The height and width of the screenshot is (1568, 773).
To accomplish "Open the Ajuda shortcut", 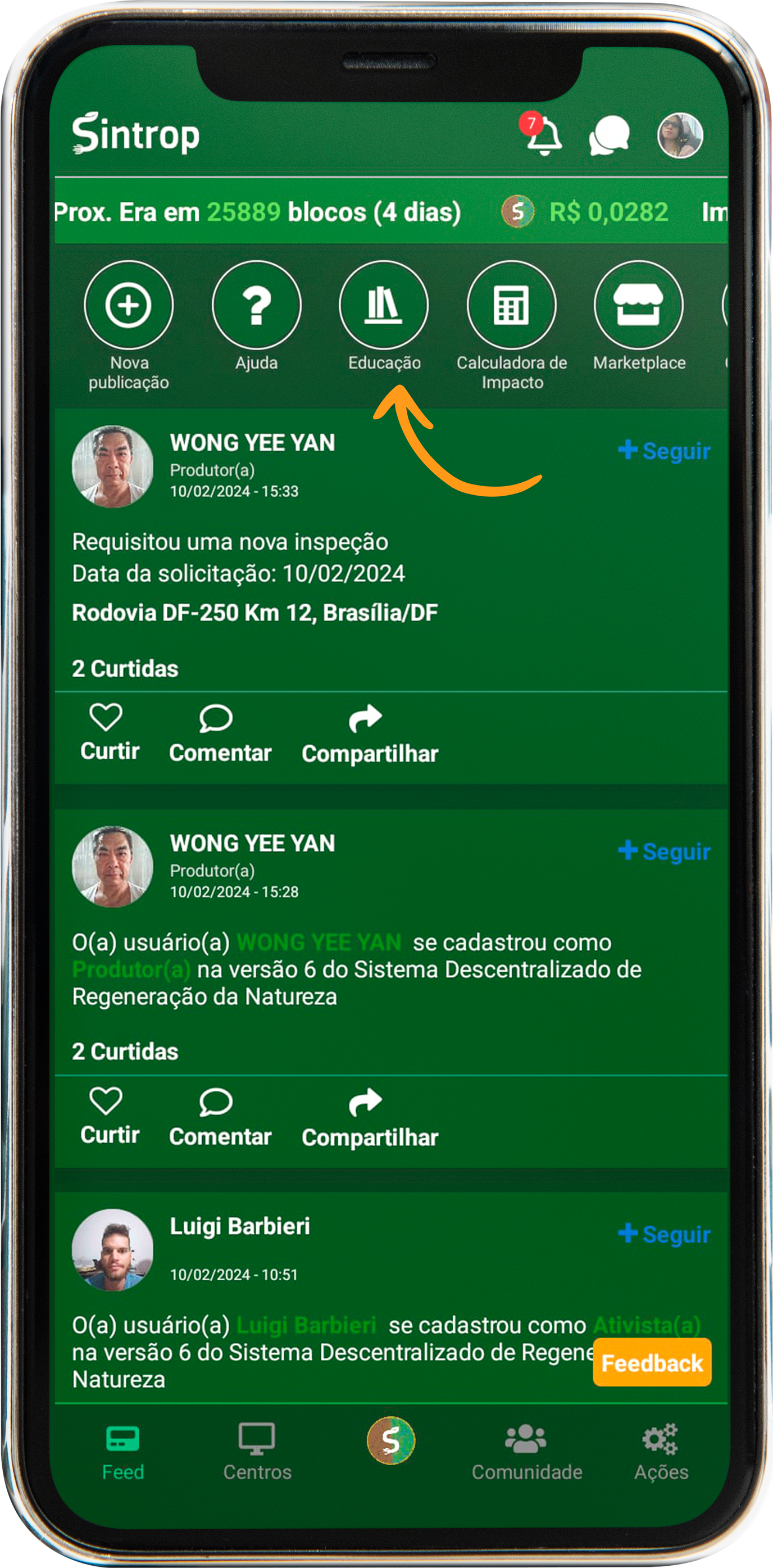I will 256,305.
